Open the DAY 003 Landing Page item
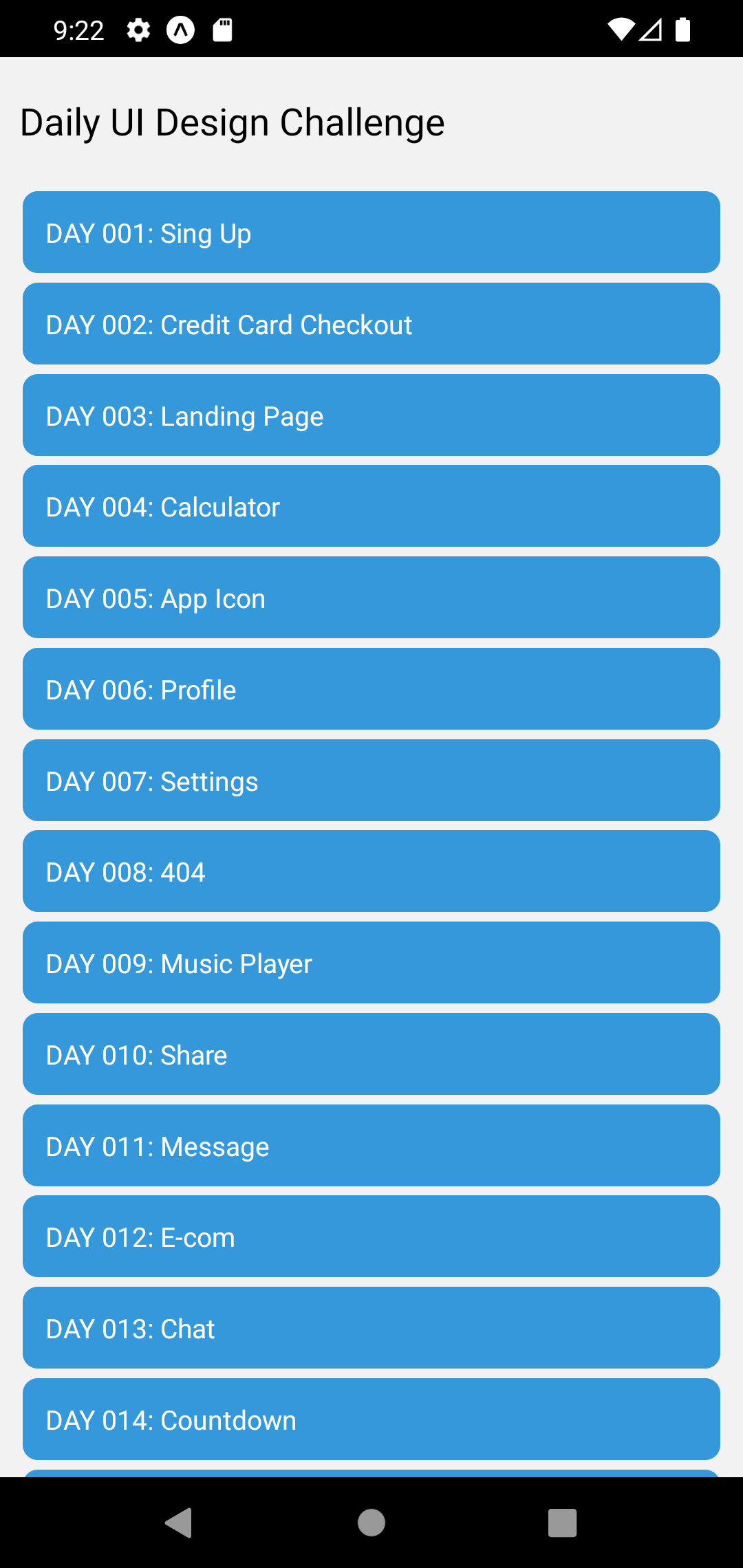 pos(371,415)
